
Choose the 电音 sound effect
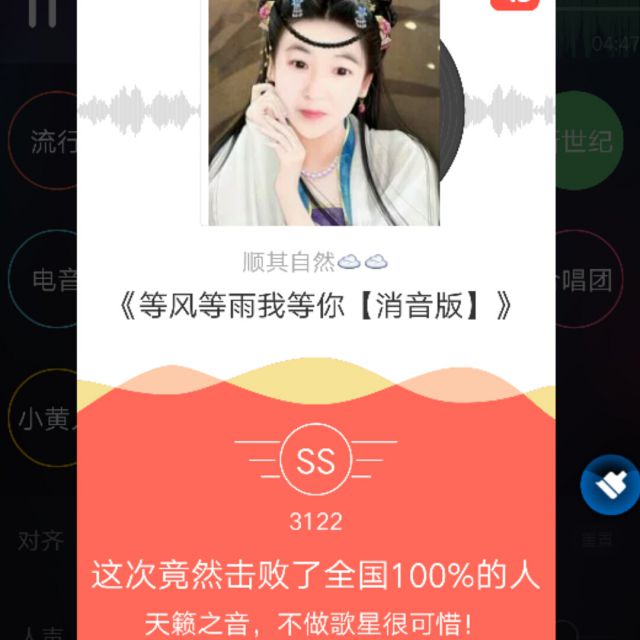(x=46, y=280)
